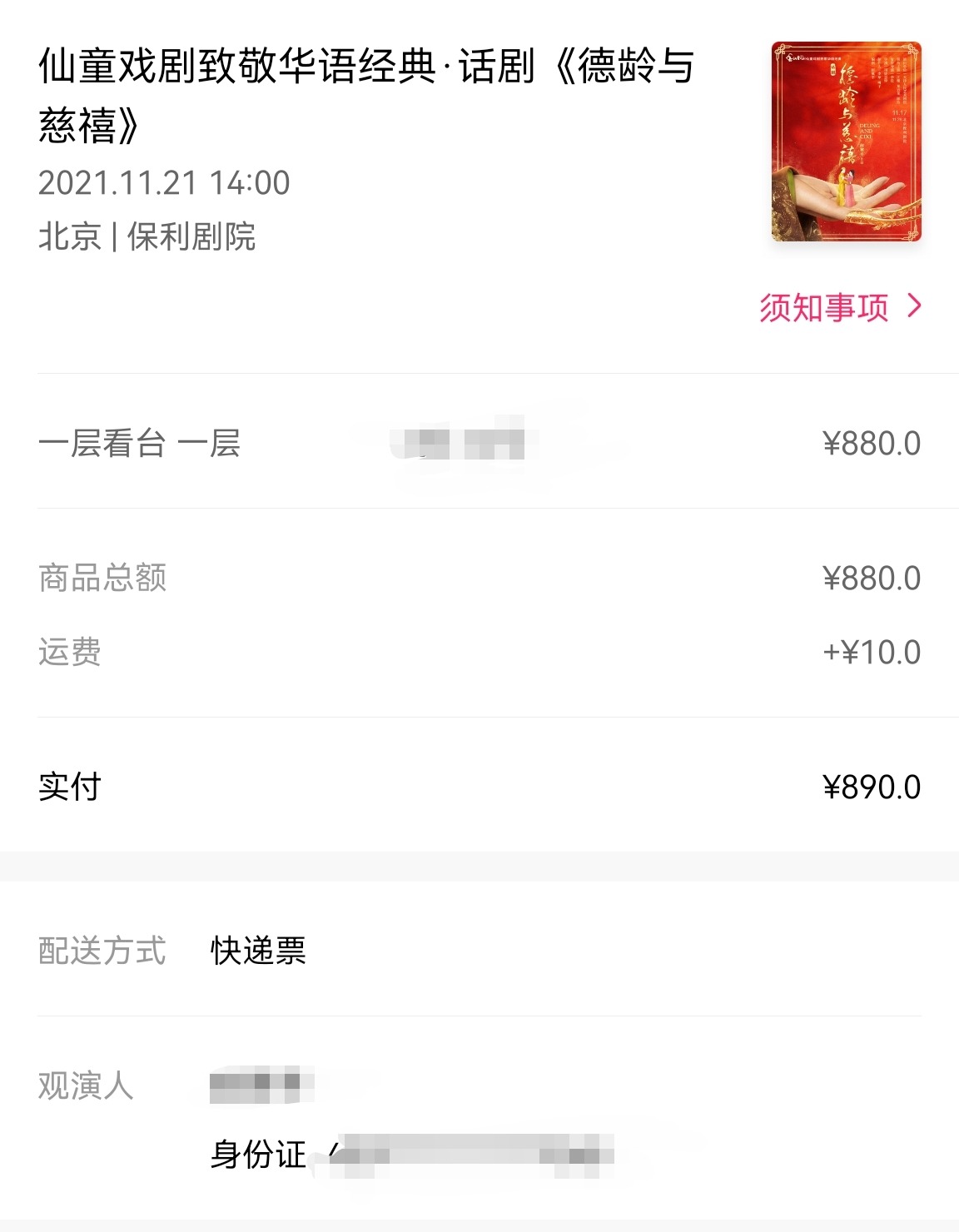This screenshot has width=959, height=1232.
Task: Tap the ¥880.0 ticket price
Action: click(870, 444)
